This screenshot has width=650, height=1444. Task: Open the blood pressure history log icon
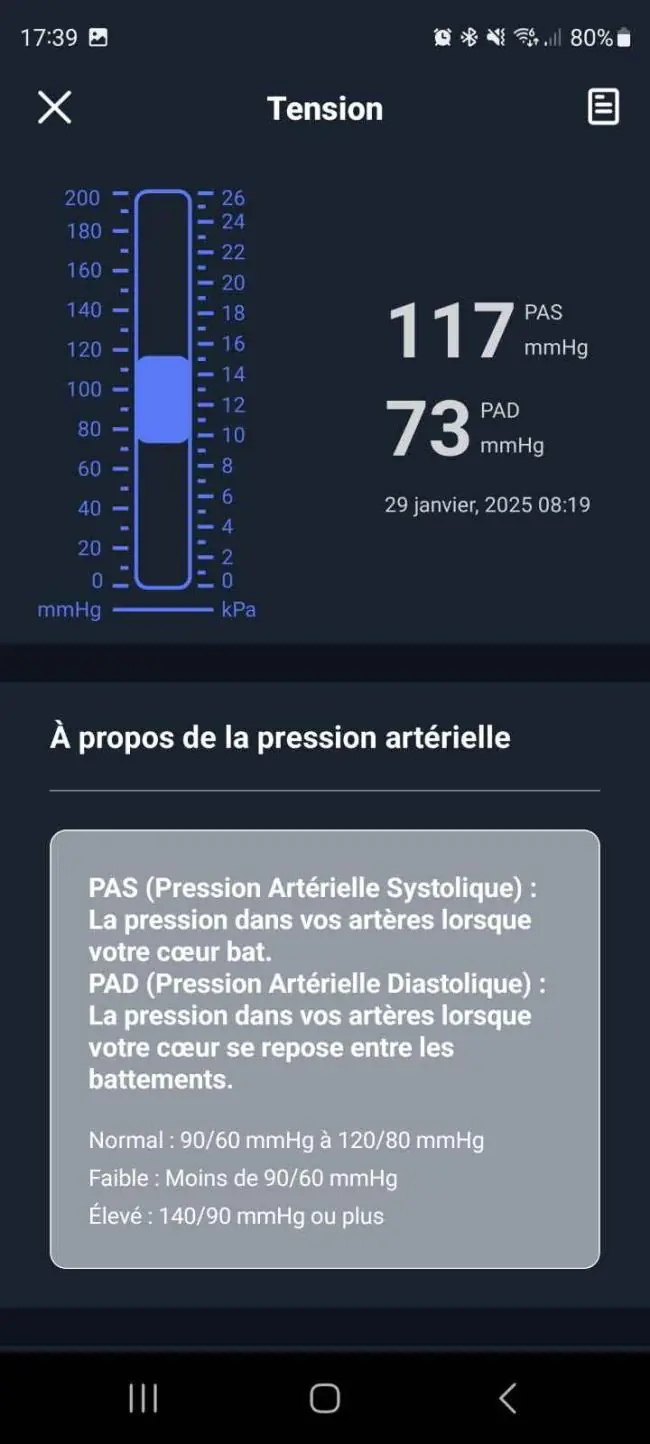(x=603, y=106)
